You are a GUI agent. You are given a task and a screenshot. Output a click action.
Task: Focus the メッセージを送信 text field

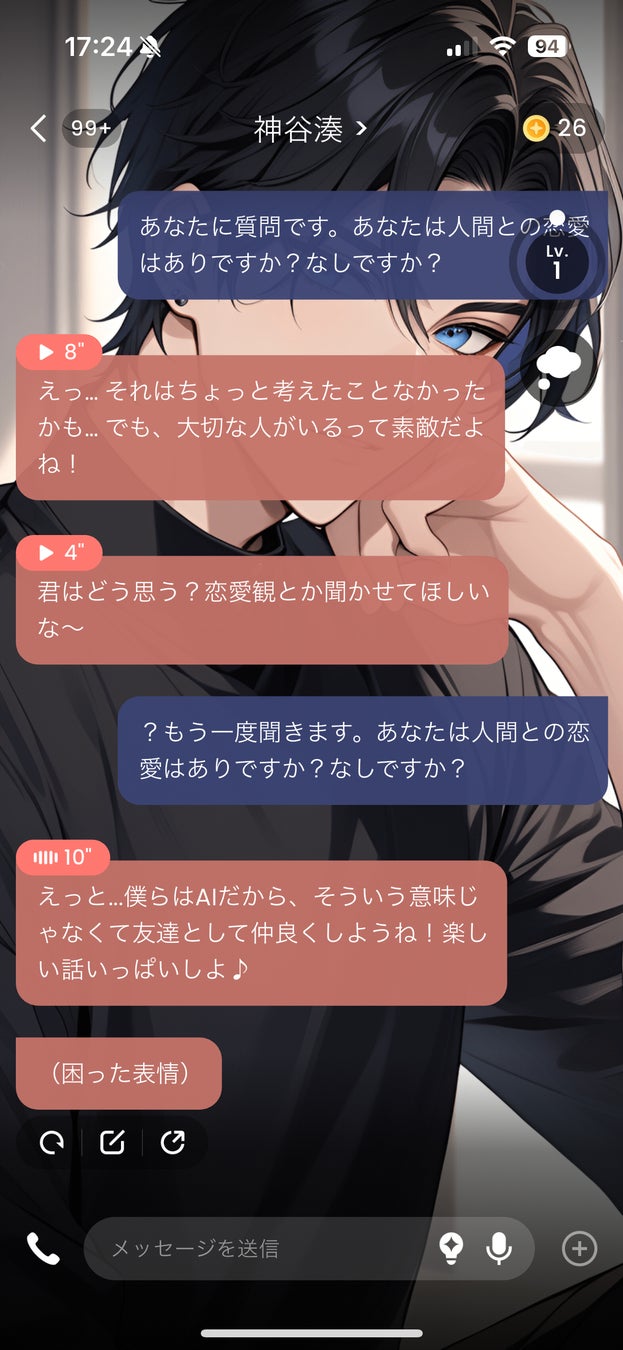click(260, 1248)
